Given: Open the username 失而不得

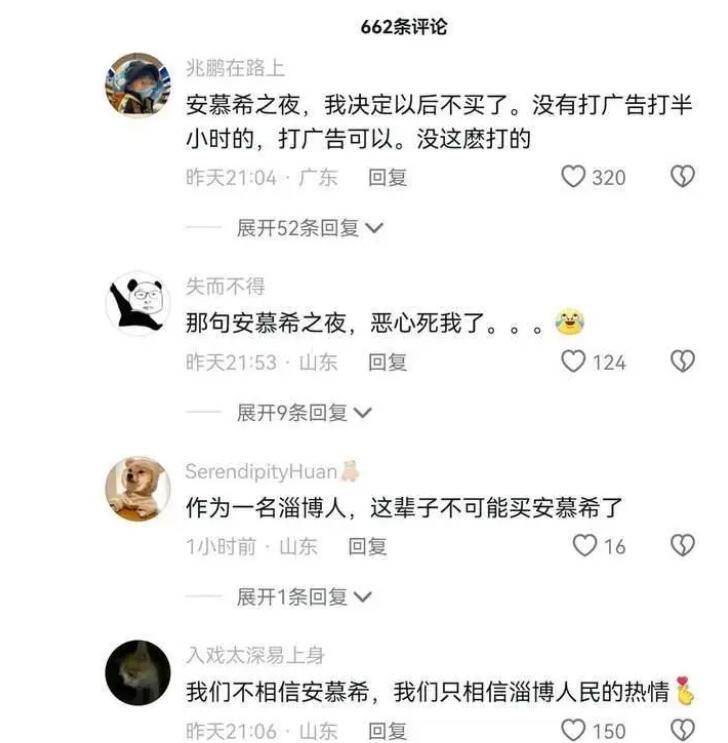Looking at the screenshot, I should click(x=225, y=287).
